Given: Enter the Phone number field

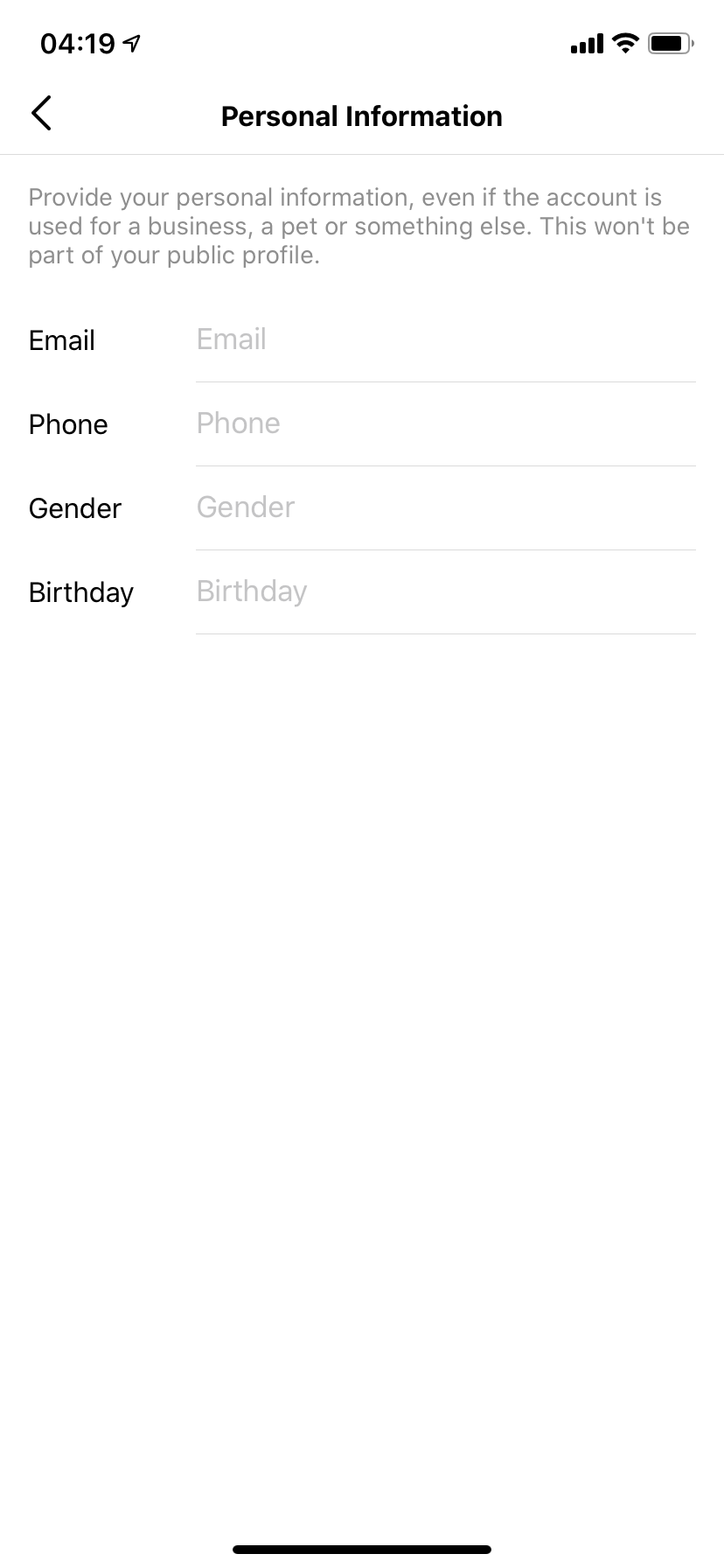Looking at the screenshot, I should pyautogui.click(x=446, y=423).
